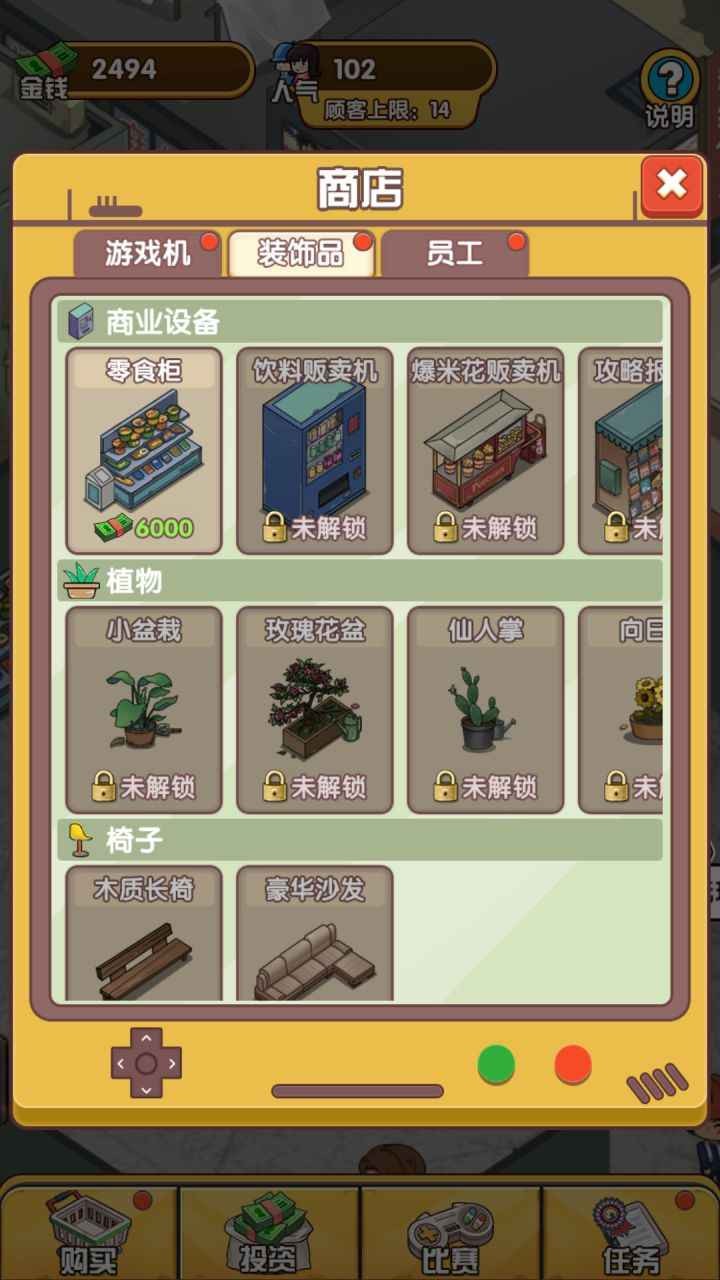Select the 装饰品 tab
The image size is (720, 1280).
(x=301, y=254)
